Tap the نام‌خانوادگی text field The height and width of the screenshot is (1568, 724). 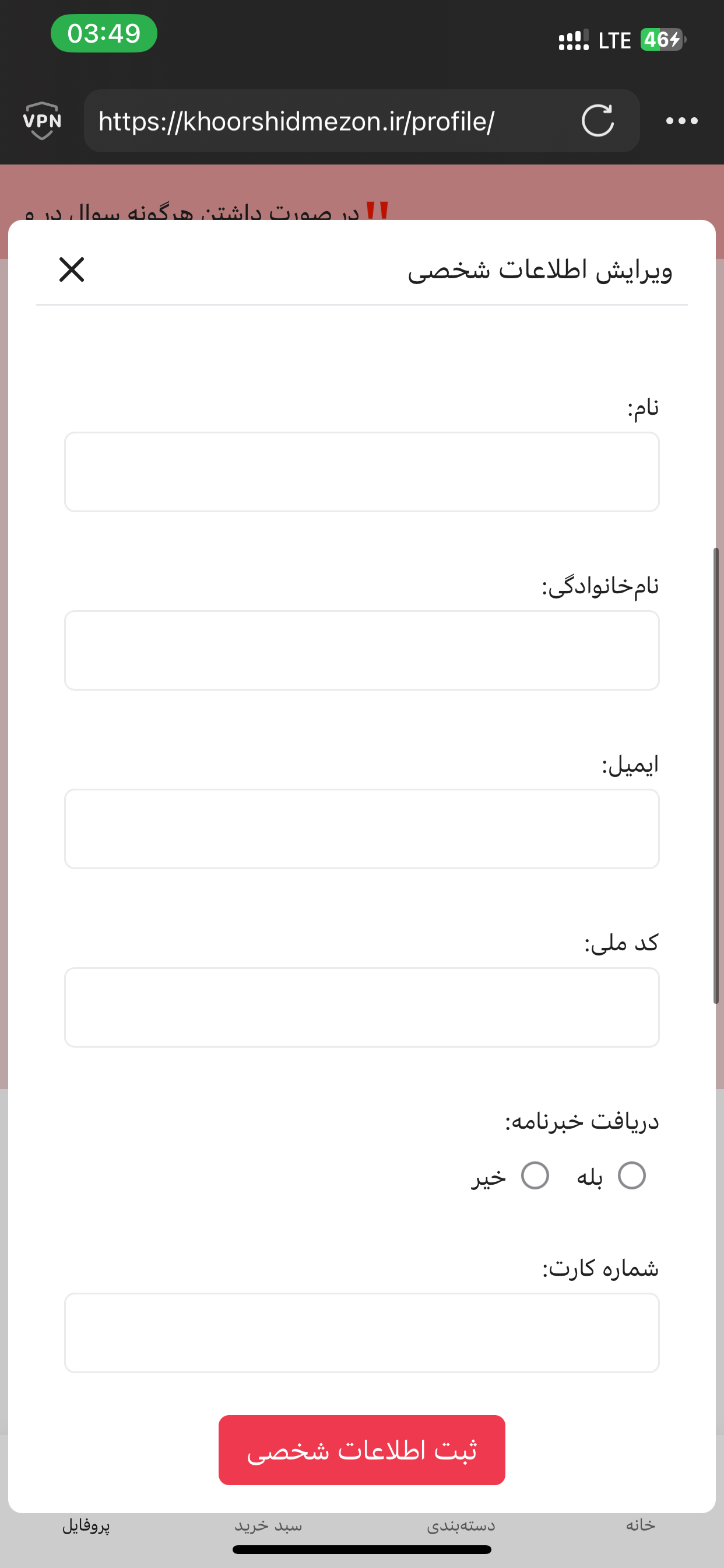(361, 650)
